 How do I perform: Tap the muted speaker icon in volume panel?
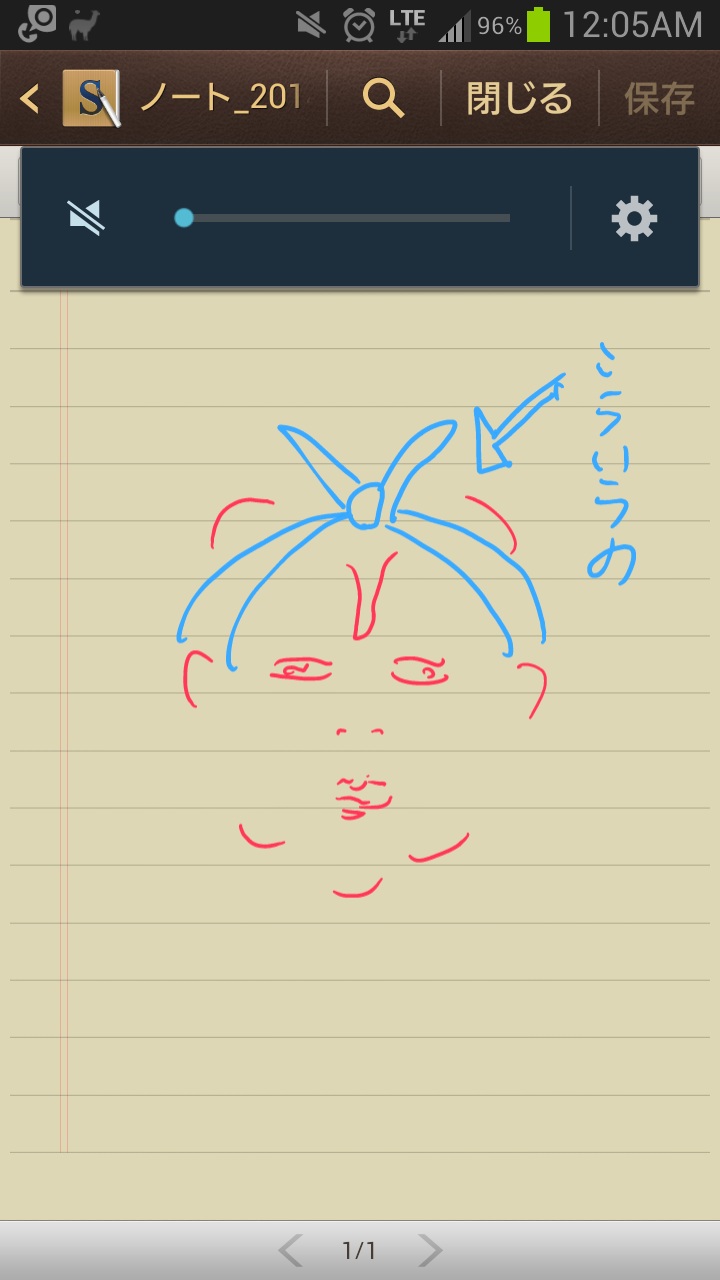pos(86,217)
